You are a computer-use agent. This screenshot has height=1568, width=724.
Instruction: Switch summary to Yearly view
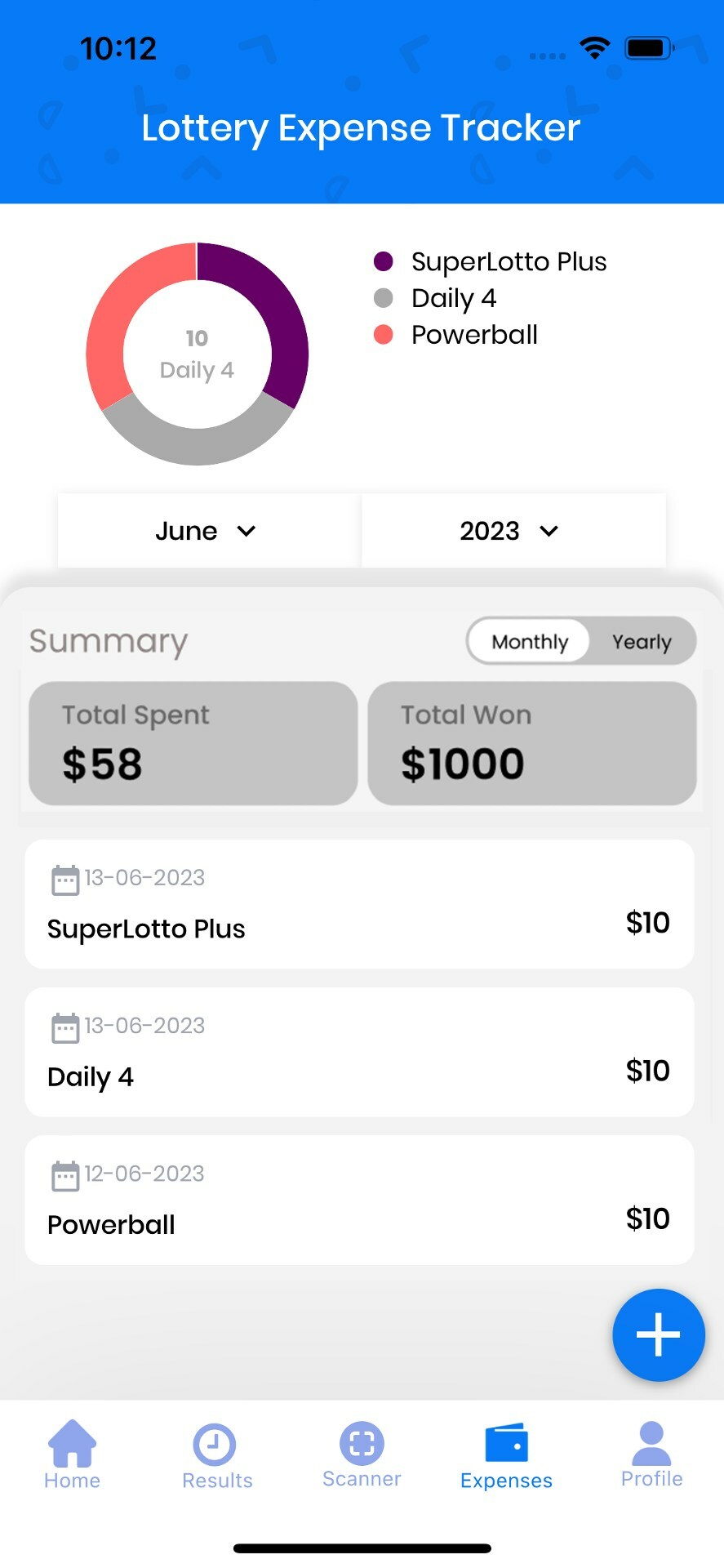click(x=642, y=642)
